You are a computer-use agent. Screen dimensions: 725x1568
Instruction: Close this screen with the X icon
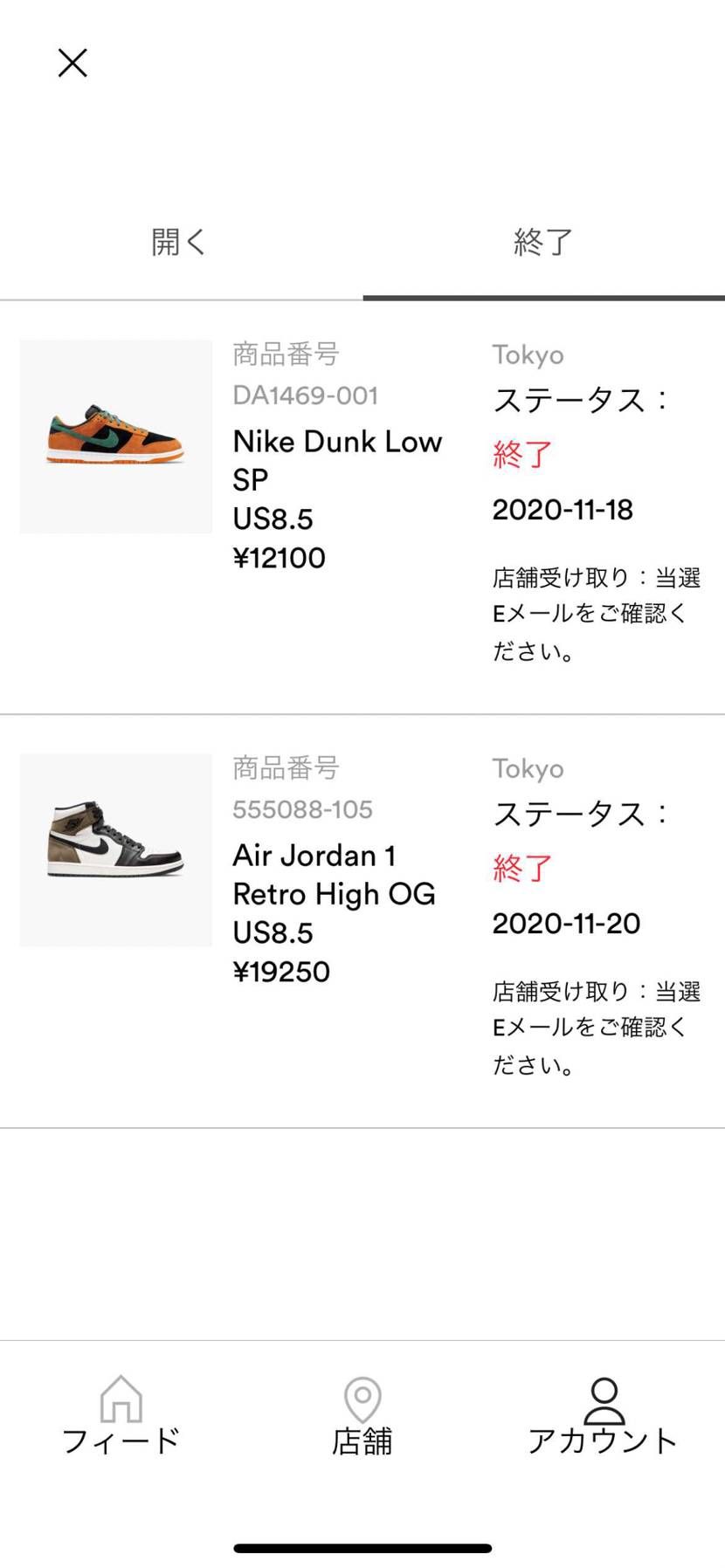pos(72,63)
